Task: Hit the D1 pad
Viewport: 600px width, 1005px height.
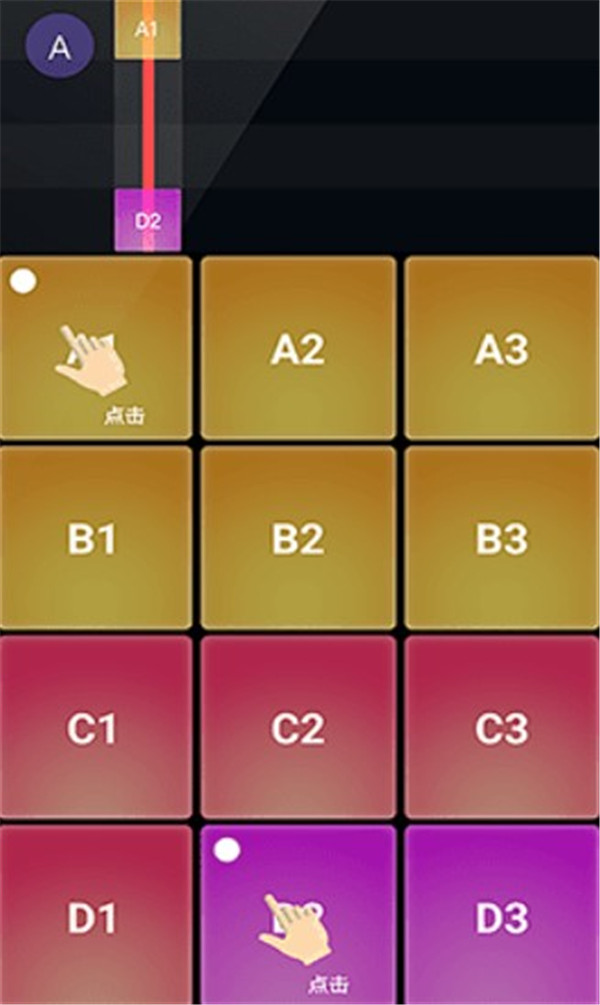Action: pos(96,915)
